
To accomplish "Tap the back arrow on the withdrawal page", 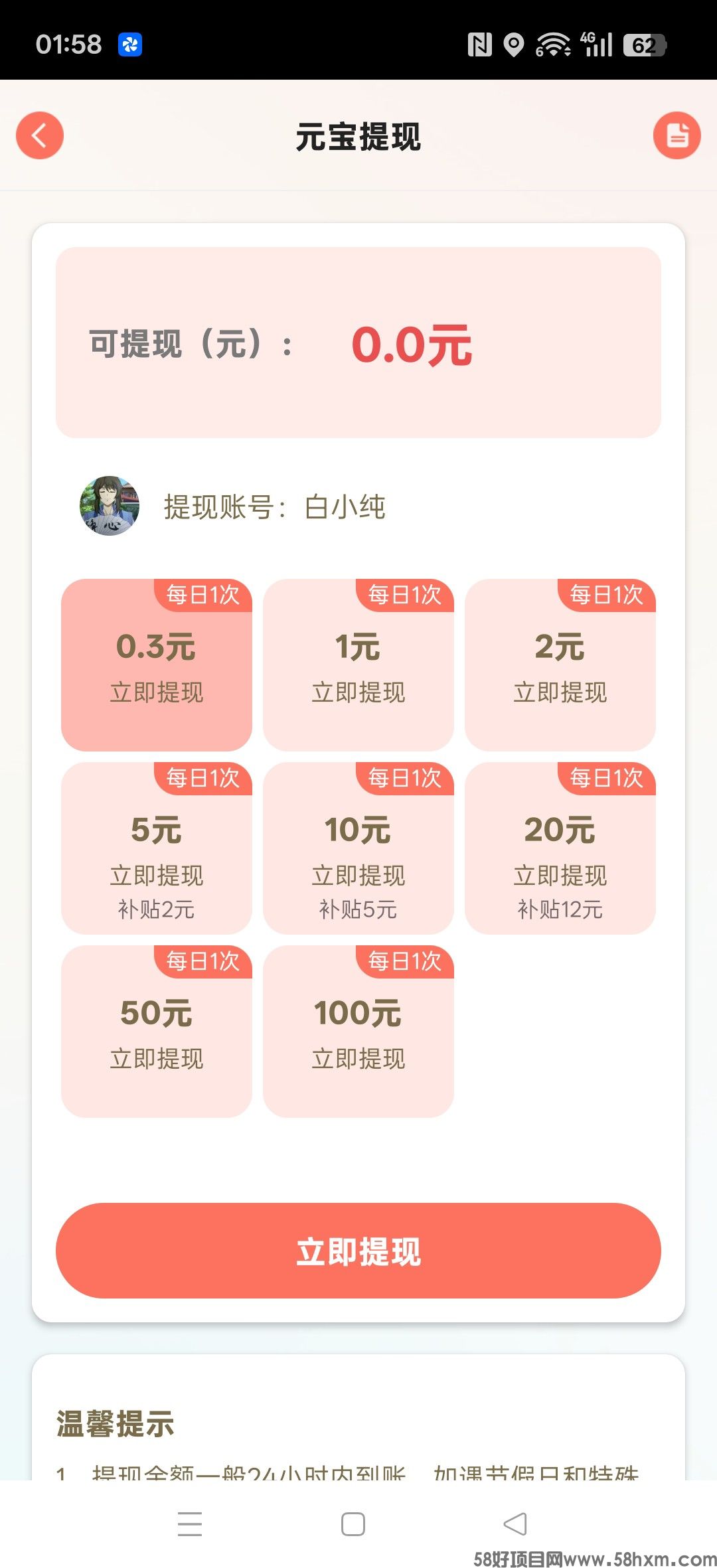I will [x=39, y=135].
